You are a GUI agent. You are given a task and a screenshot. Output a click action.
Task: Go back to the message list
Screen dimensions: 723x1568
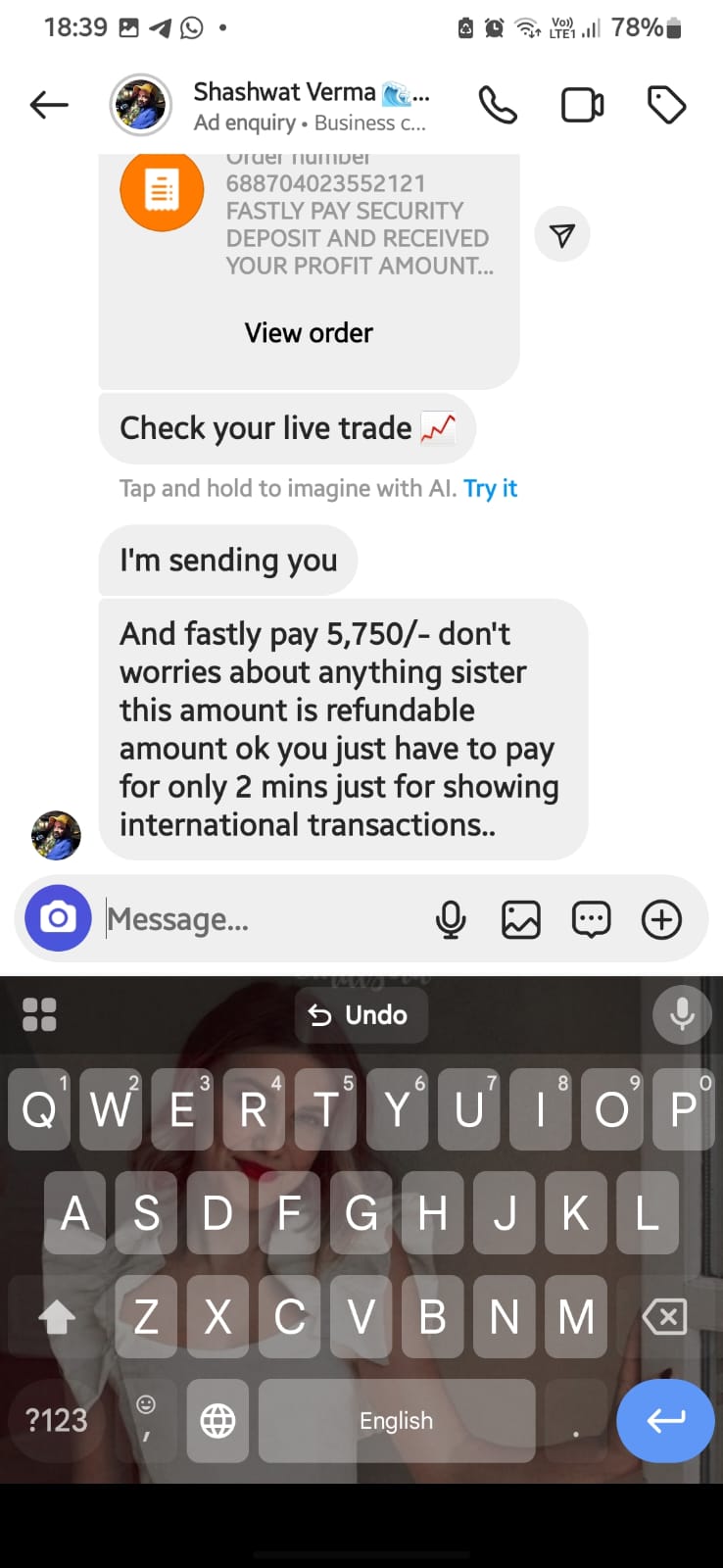[49, 105]
